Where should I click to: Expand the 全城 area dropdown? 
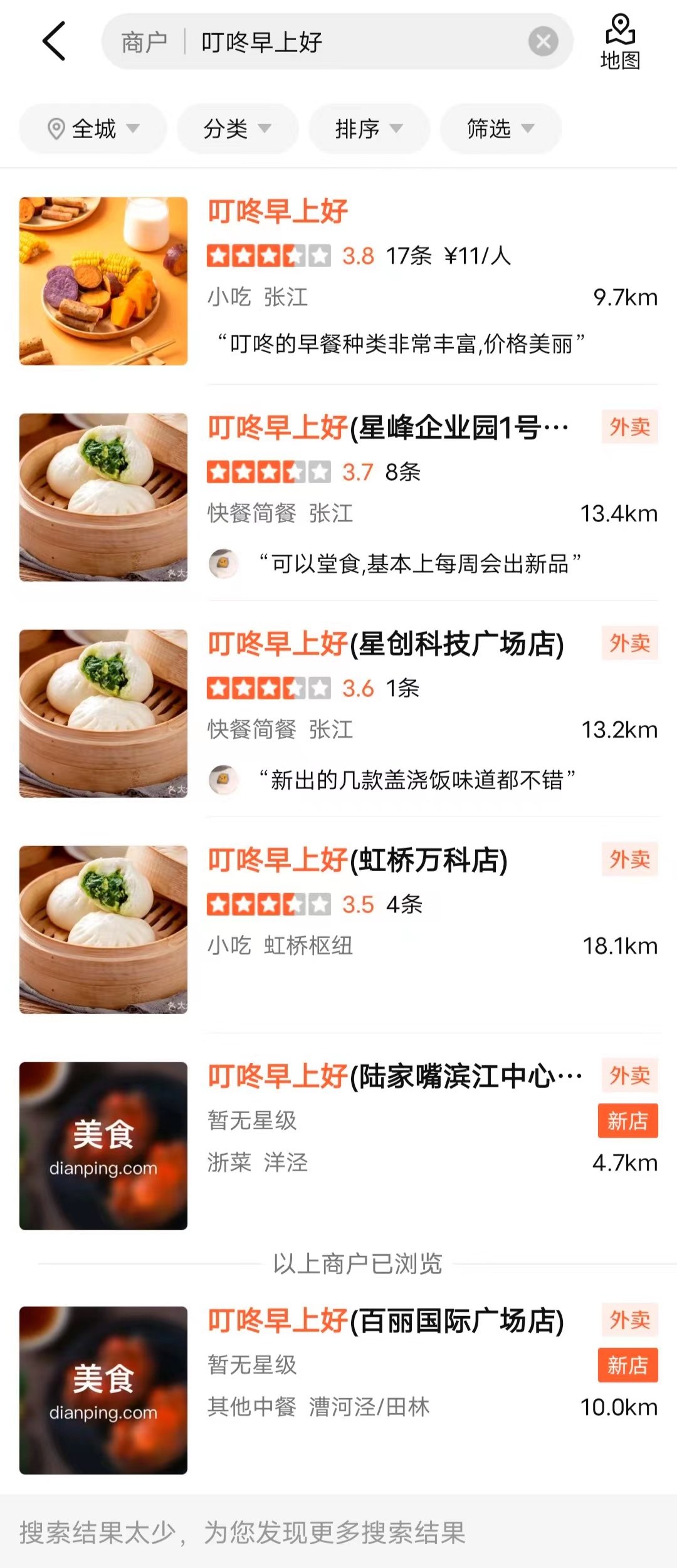93,129
